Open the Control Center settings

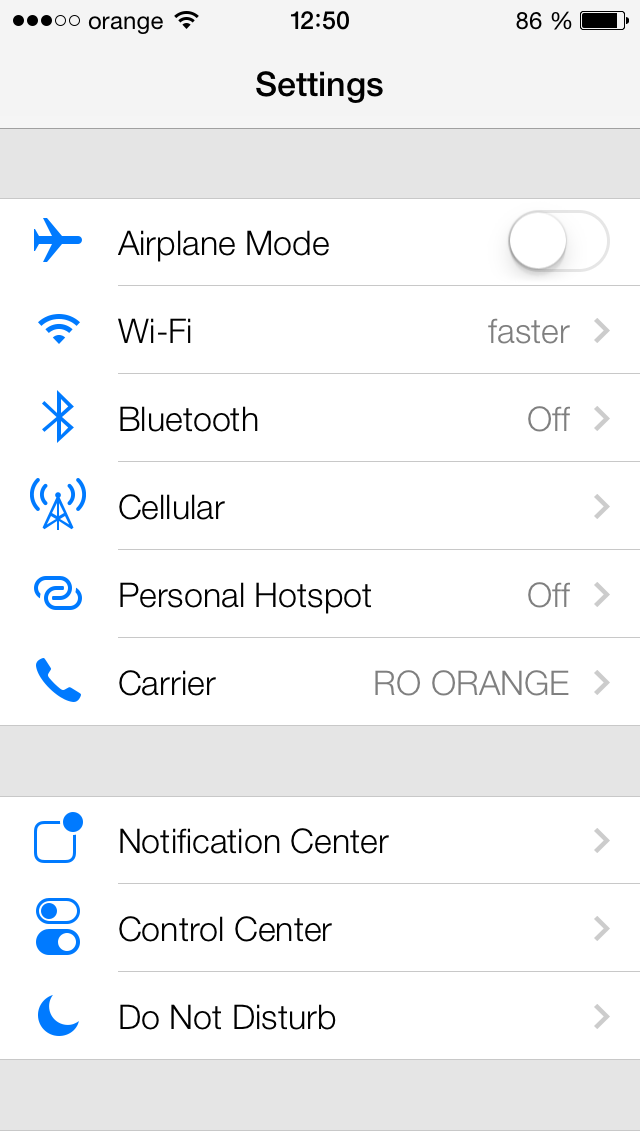320,929
